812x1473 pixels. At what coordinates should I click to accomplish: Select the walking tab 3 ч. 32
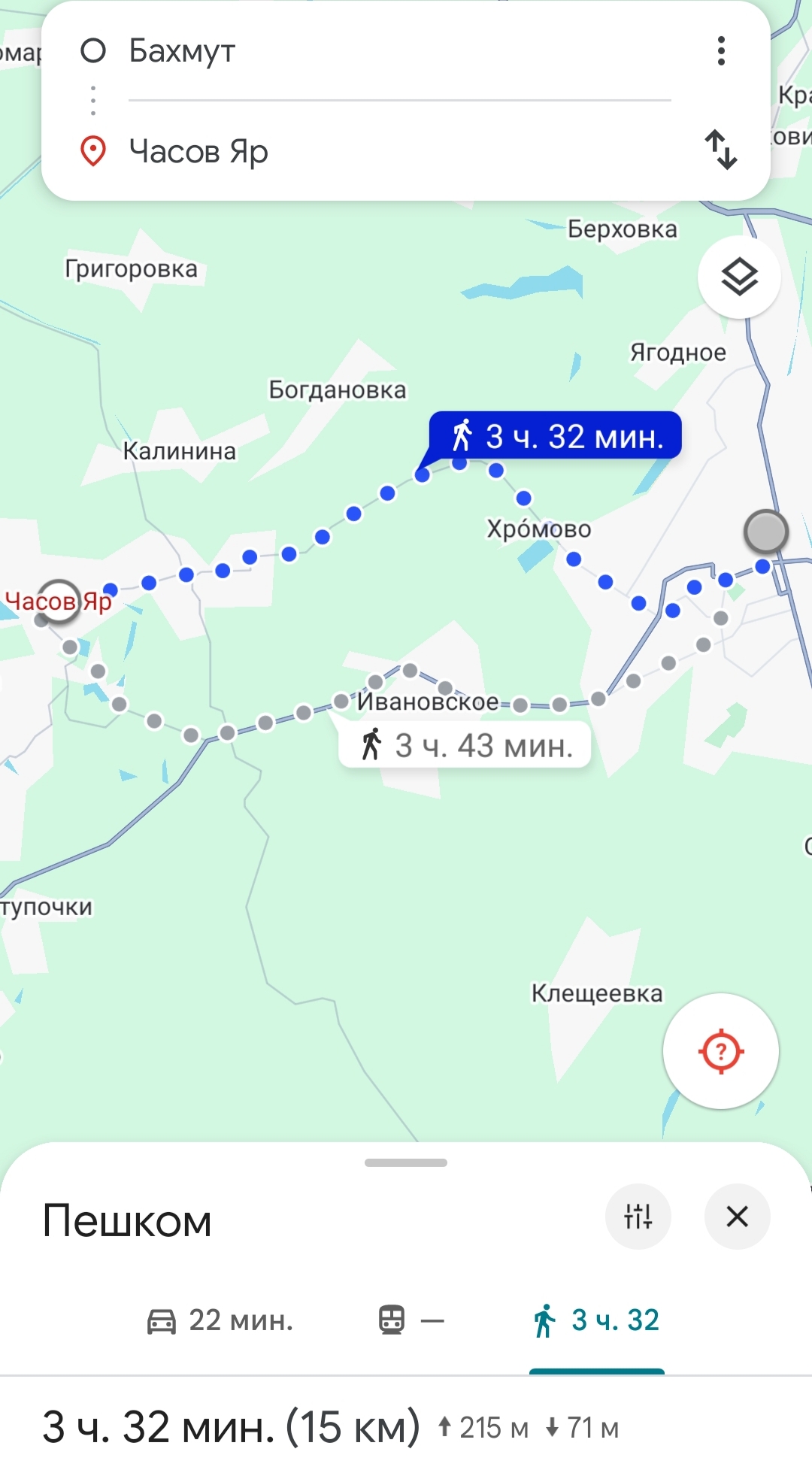[596, 1320]
